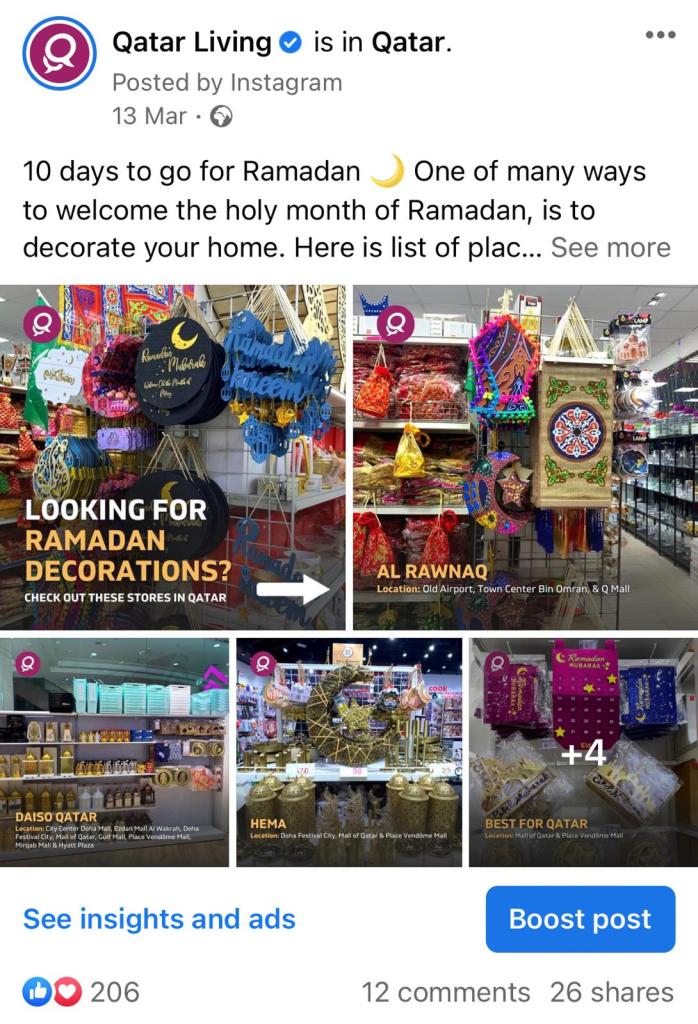Viewport: 698px width, 1024px height.
Task: View the 26 shares
Action: coord(611,992)
